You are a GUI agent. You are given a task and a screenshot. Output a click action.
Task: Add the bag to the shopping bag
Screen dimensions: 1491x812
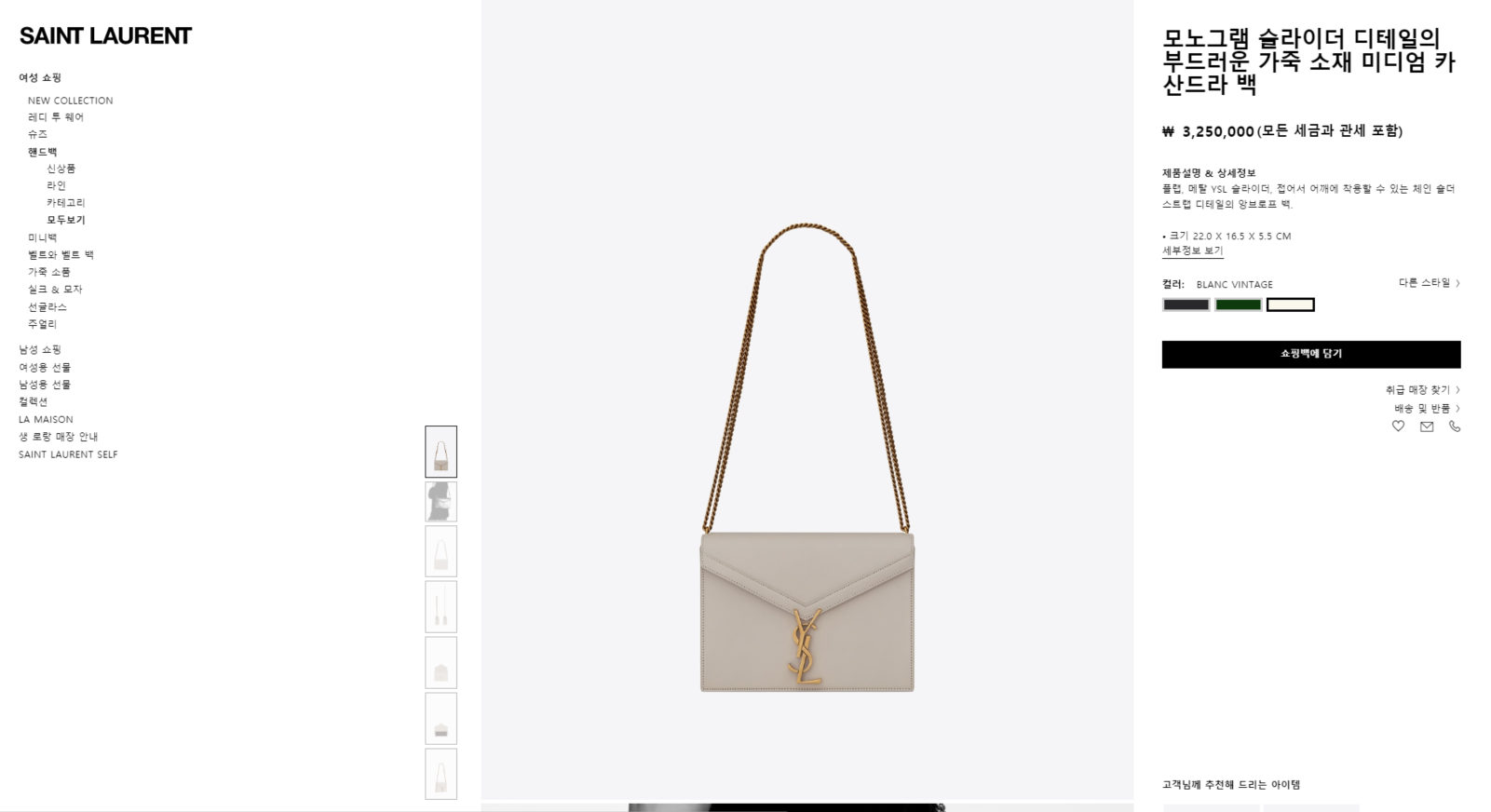pos(1310,354)
